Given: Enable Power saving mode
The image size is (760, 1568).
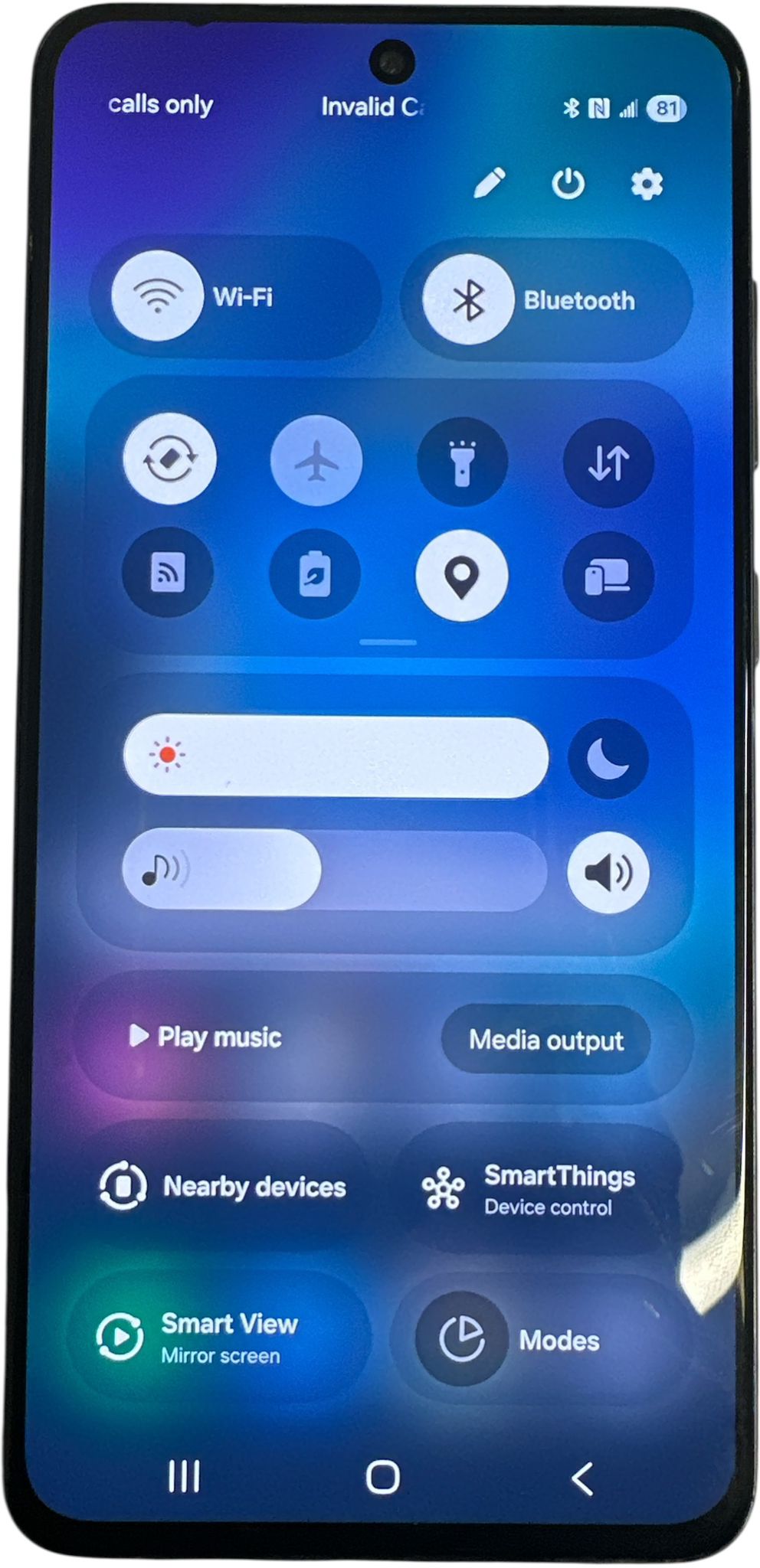Looking at the screenshot, I should pos(315,574).
